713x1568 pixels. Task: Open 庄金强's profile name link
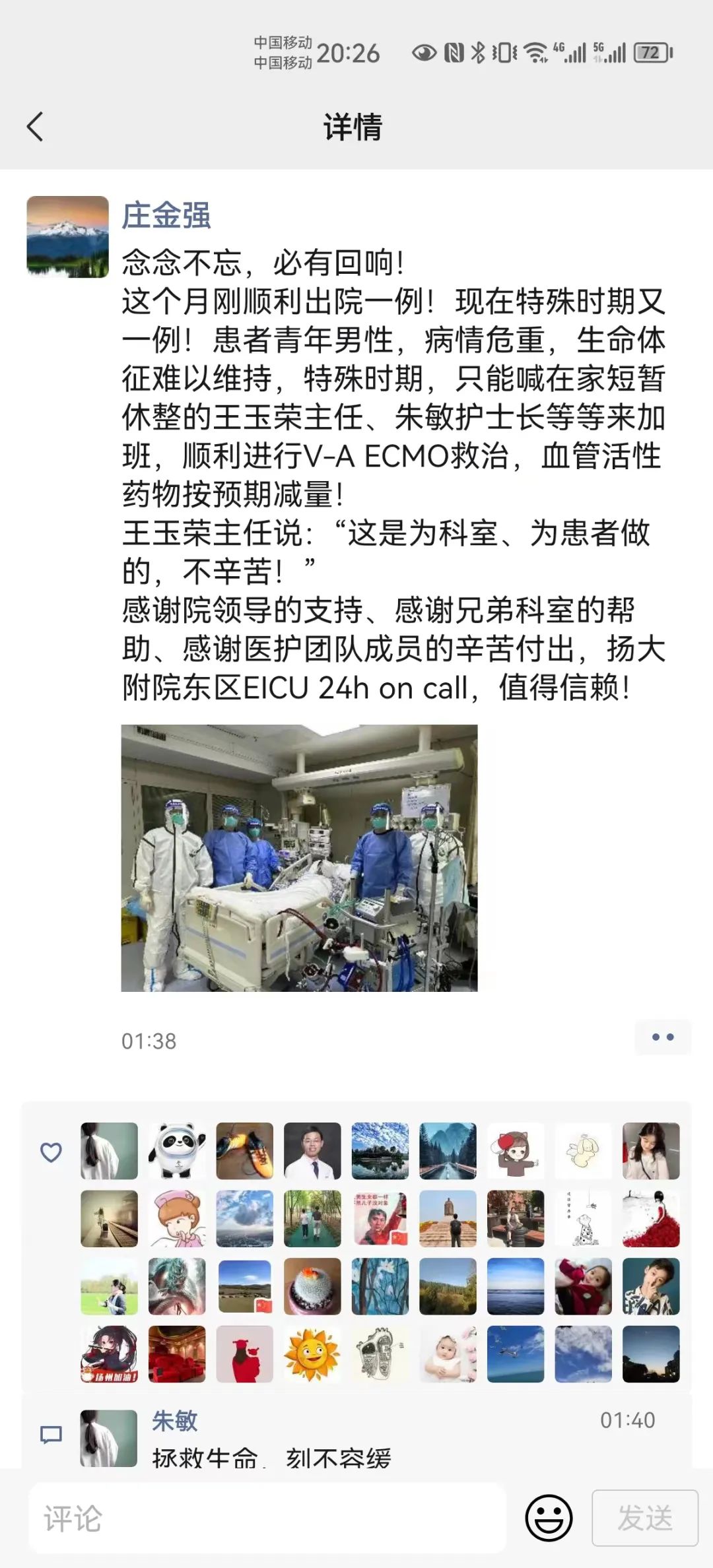click(166, 215)
